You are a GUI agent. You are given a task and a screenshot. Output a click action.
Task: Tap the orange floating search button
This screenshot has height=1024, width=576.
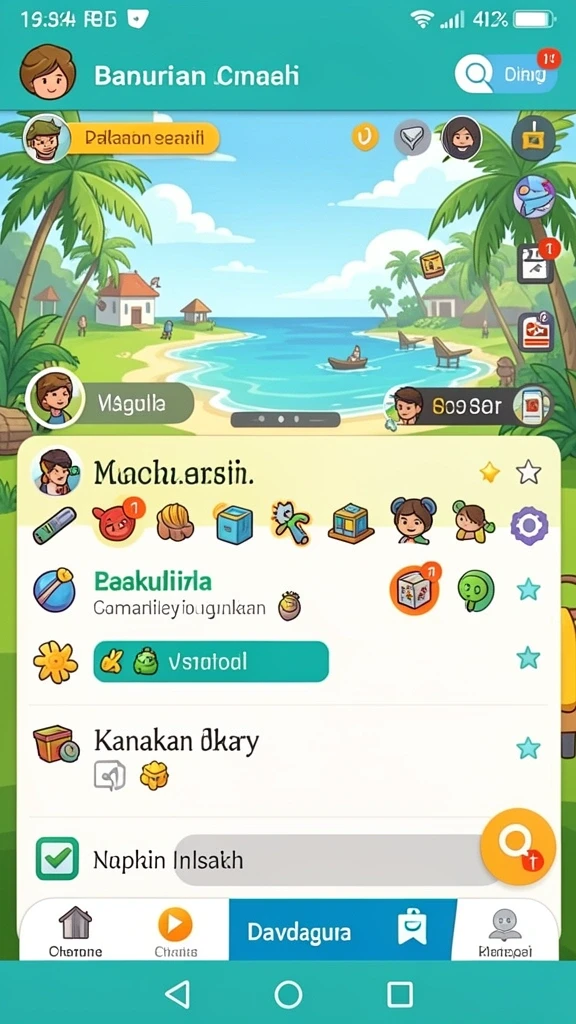[518, 847]
